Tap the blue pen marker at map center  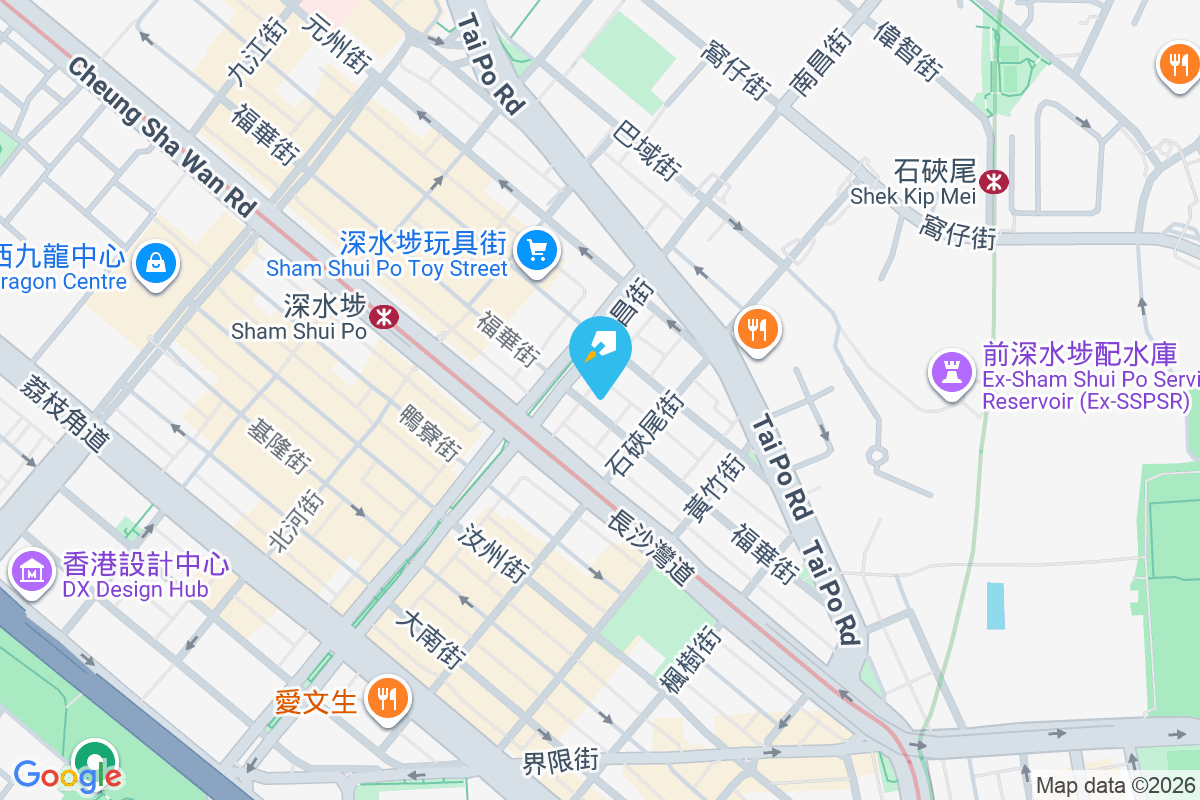click(600, 350)
